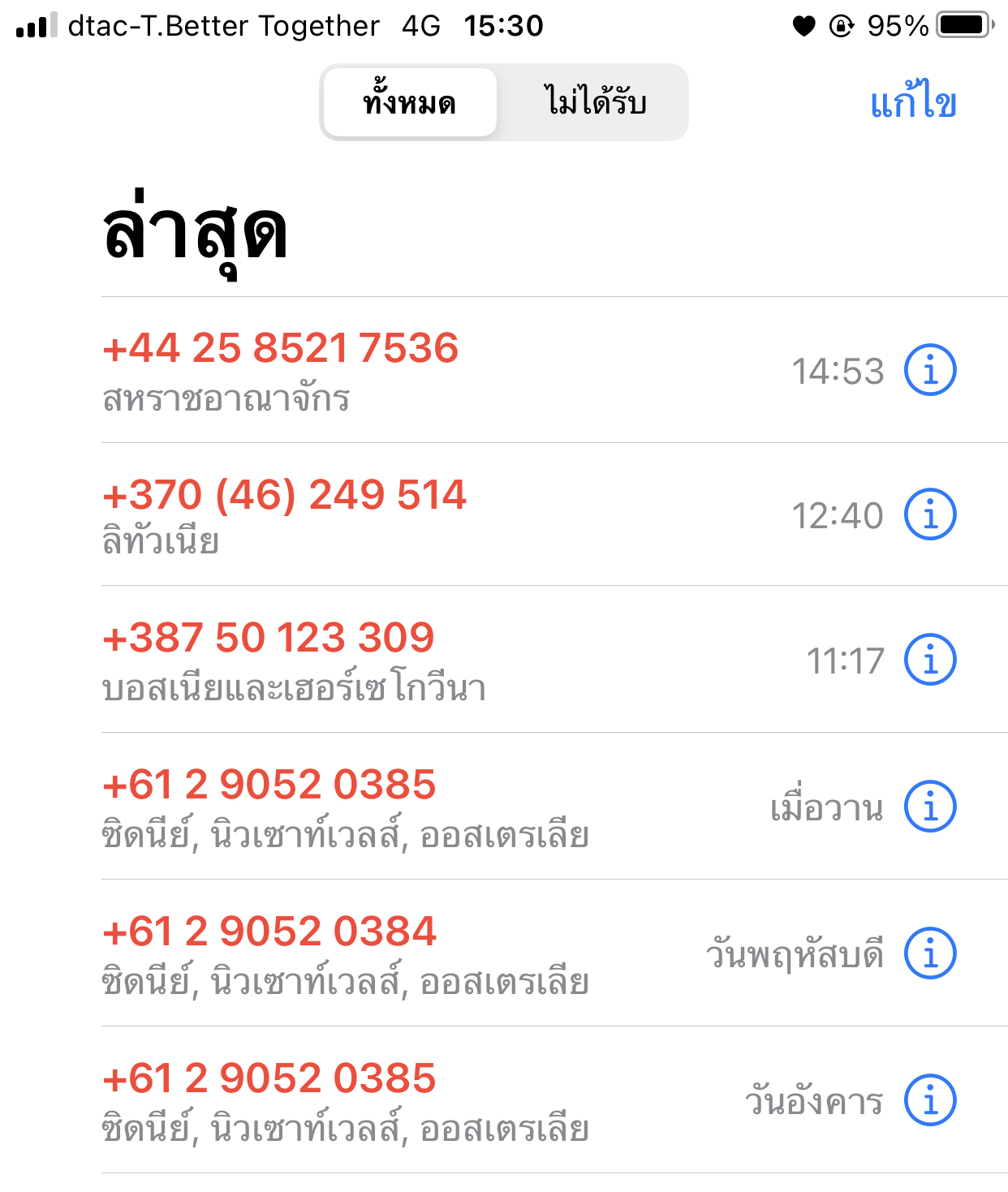The width and height of the screenshot is (1008, 1192).
Task: Tap แก้ไข to edit recents
Action: pos(913,104)
